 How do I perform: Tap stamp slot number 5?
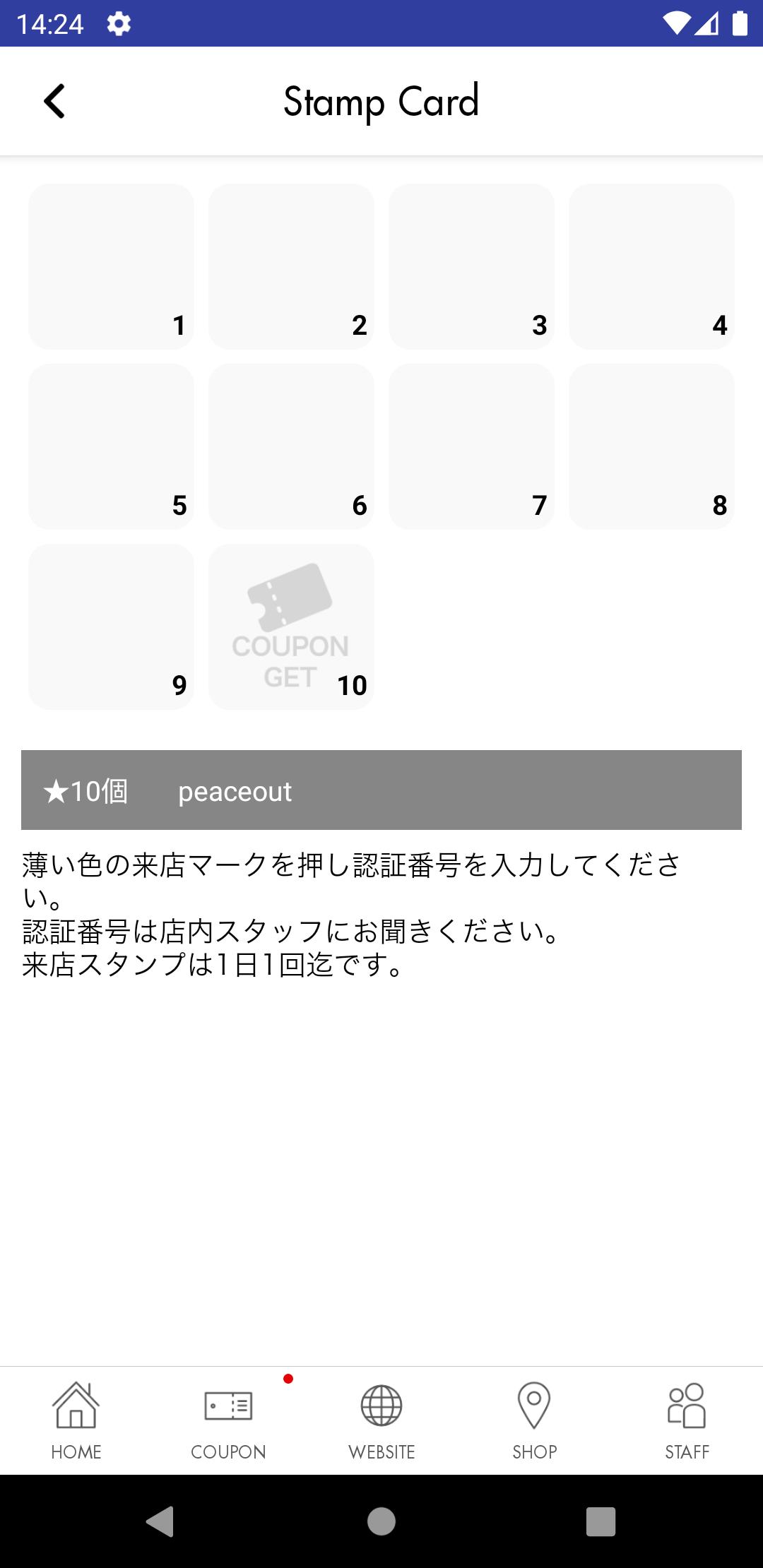tap(111, 446)
